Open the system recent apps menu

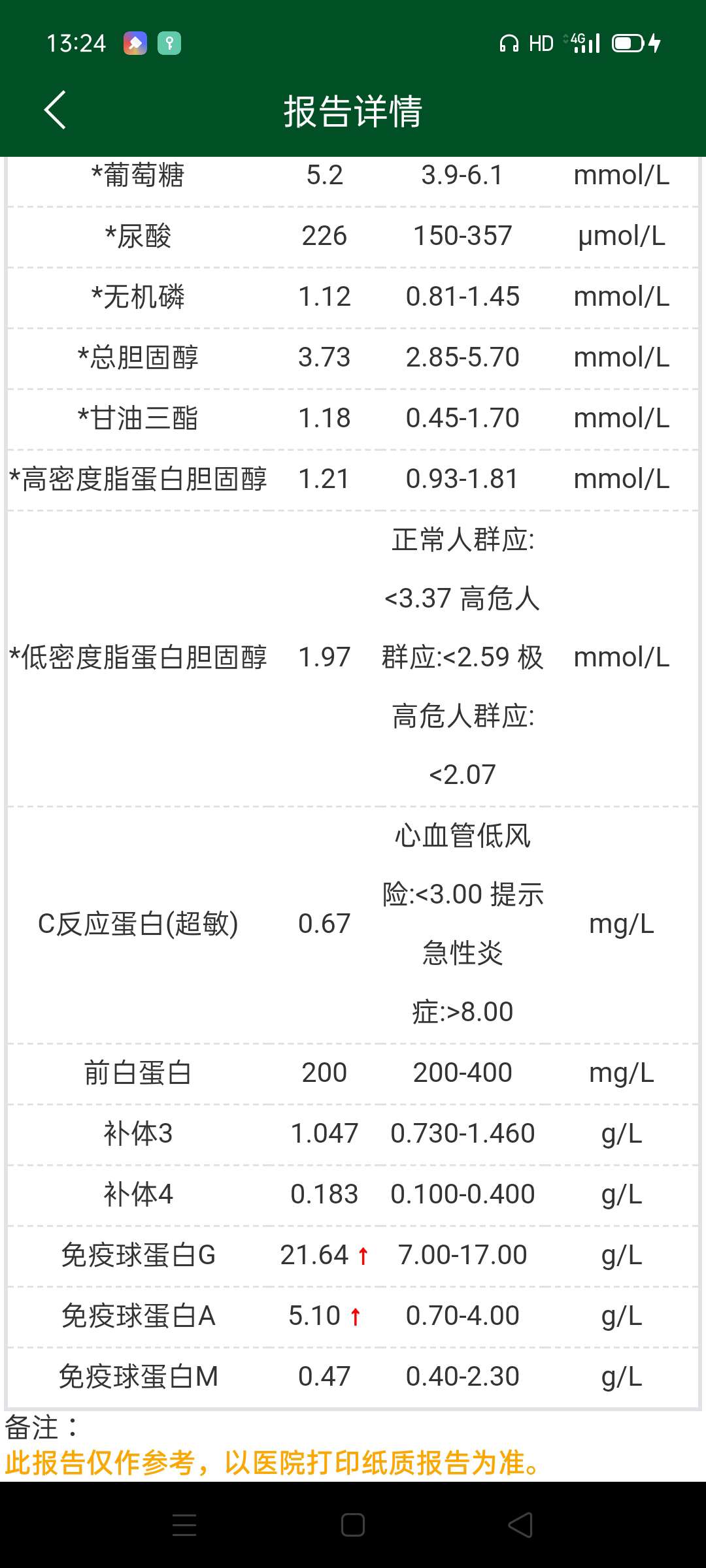point(184,1525)
